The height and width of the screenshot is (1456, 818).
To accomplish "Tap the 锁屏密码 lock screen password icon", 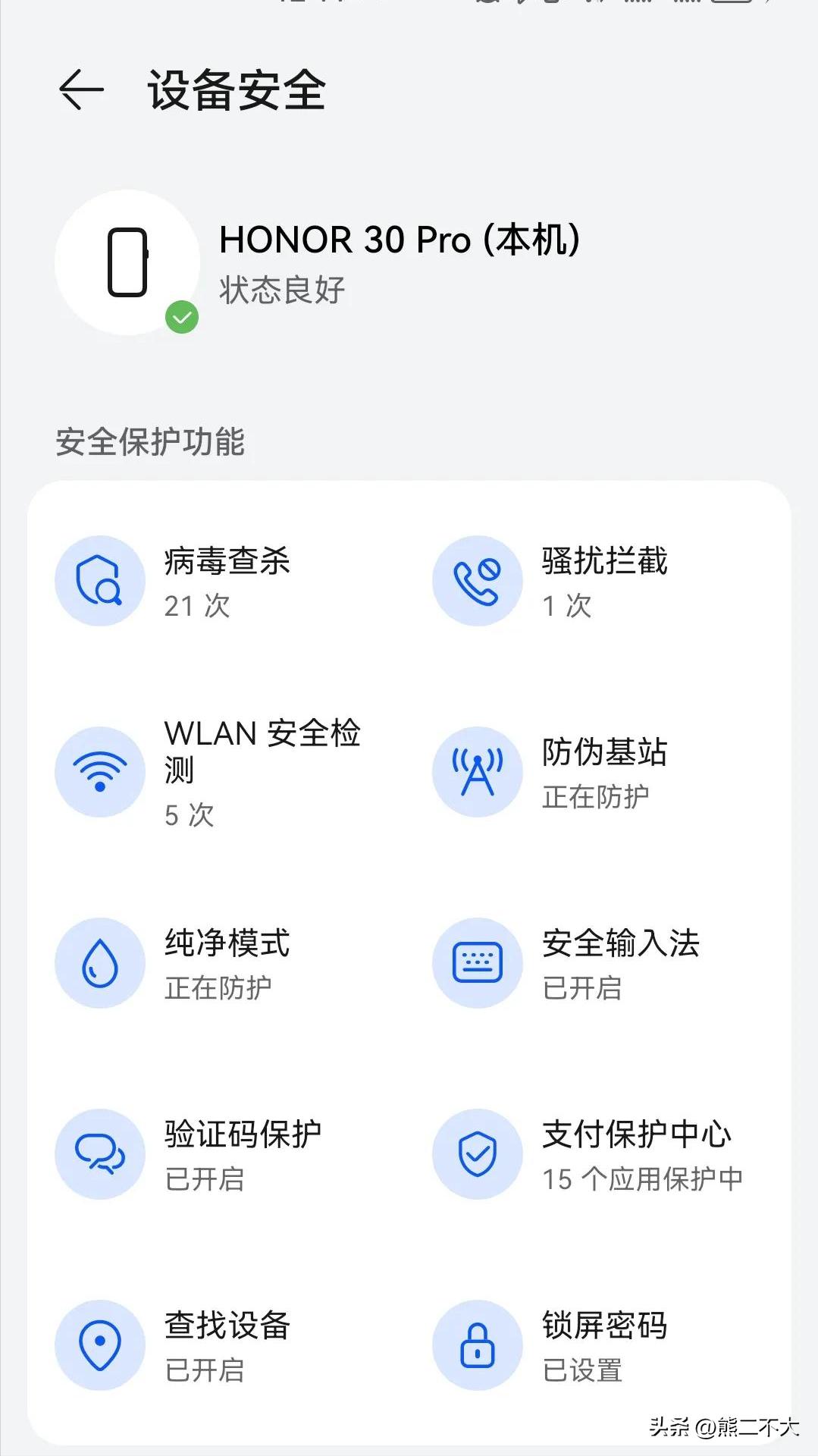I will pos(477,1345).
